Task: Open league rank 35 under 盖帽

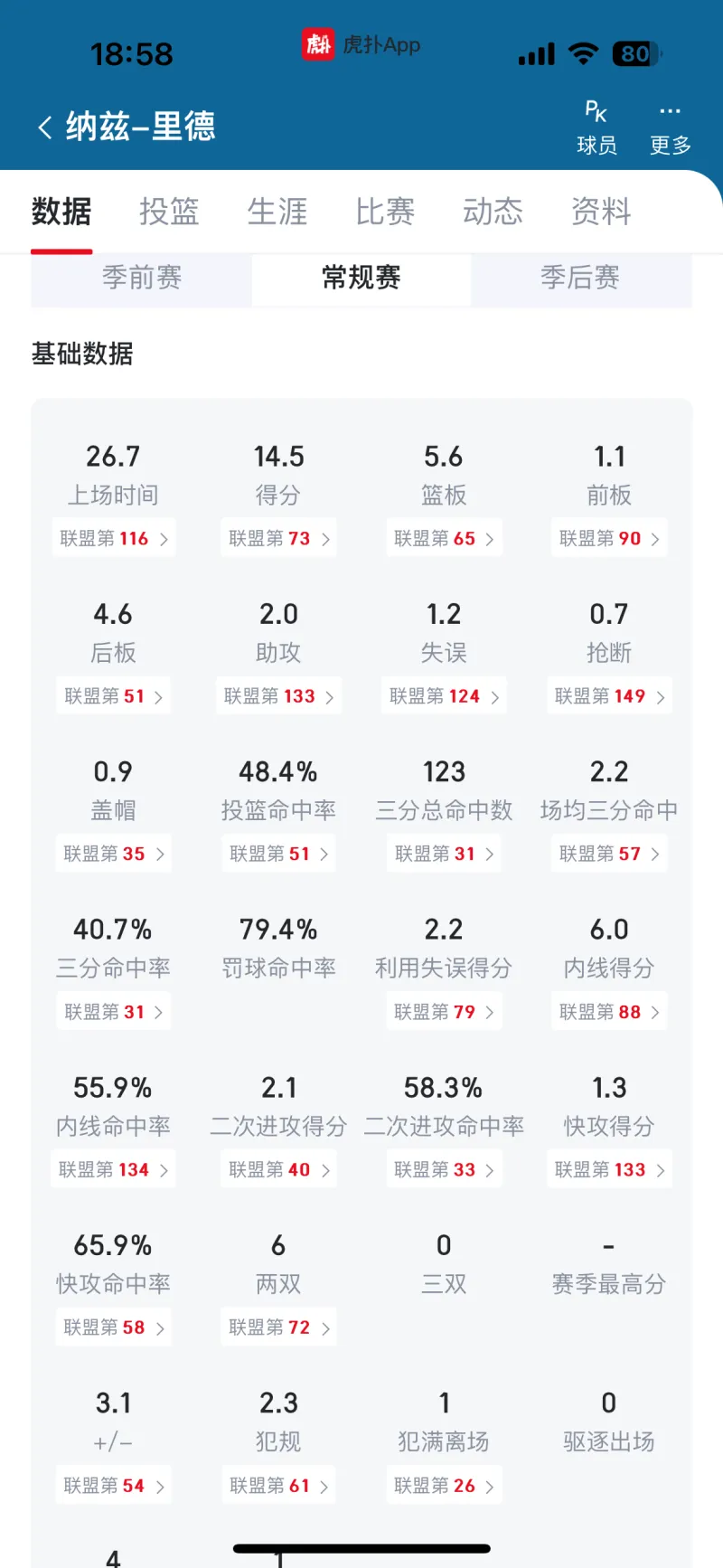Action: (113, 854)
